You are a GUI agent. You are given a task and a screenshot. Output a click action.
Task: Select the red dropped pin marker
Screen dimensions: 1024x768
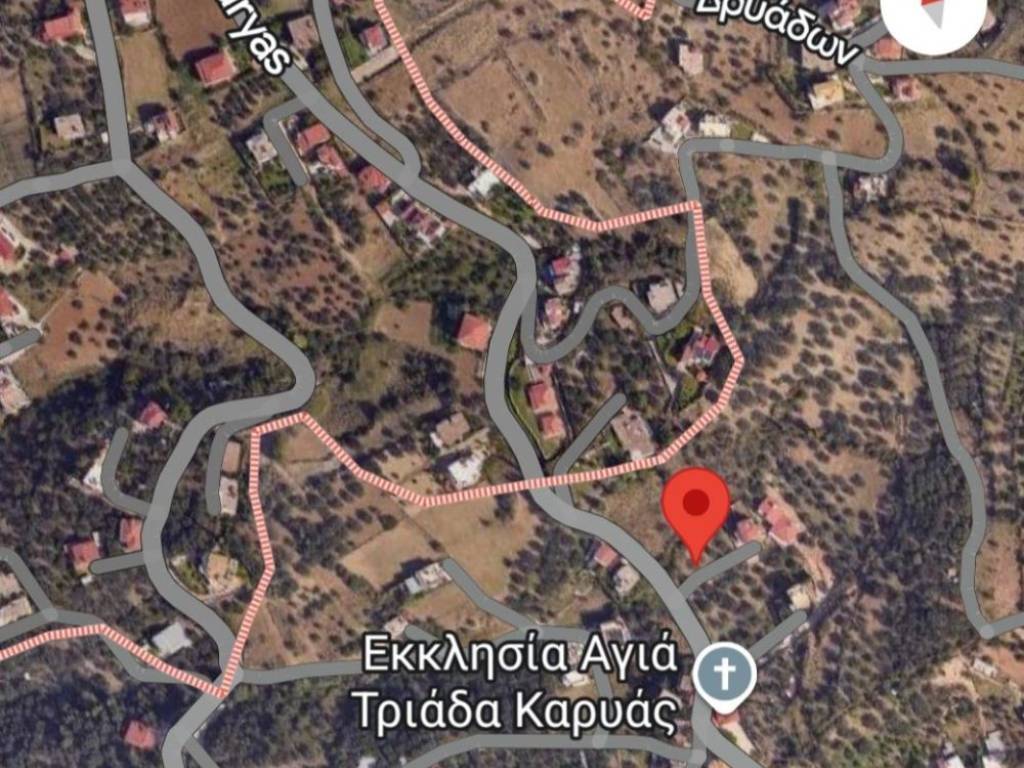coord(696,505)
